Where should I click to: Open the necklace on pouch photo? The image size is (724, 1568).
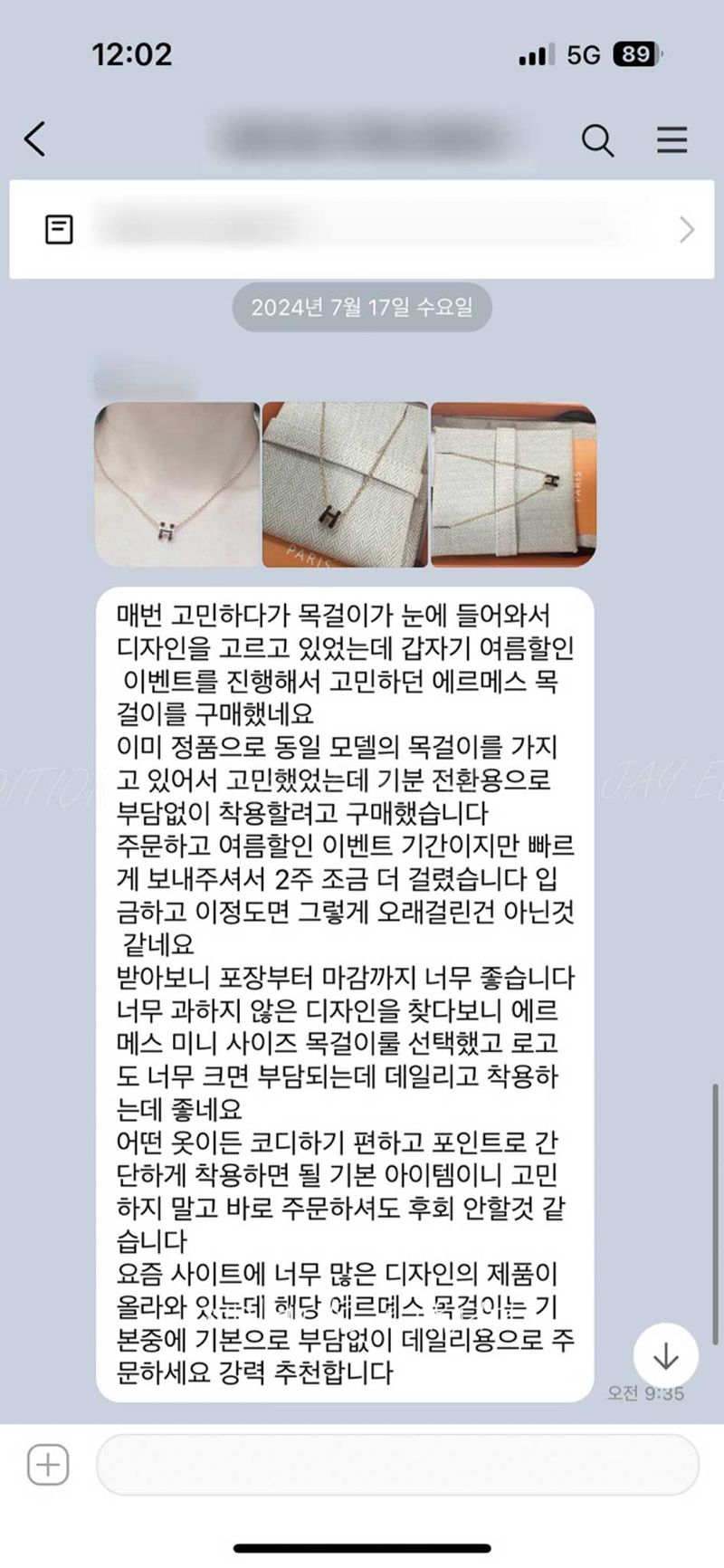(345, 485)
